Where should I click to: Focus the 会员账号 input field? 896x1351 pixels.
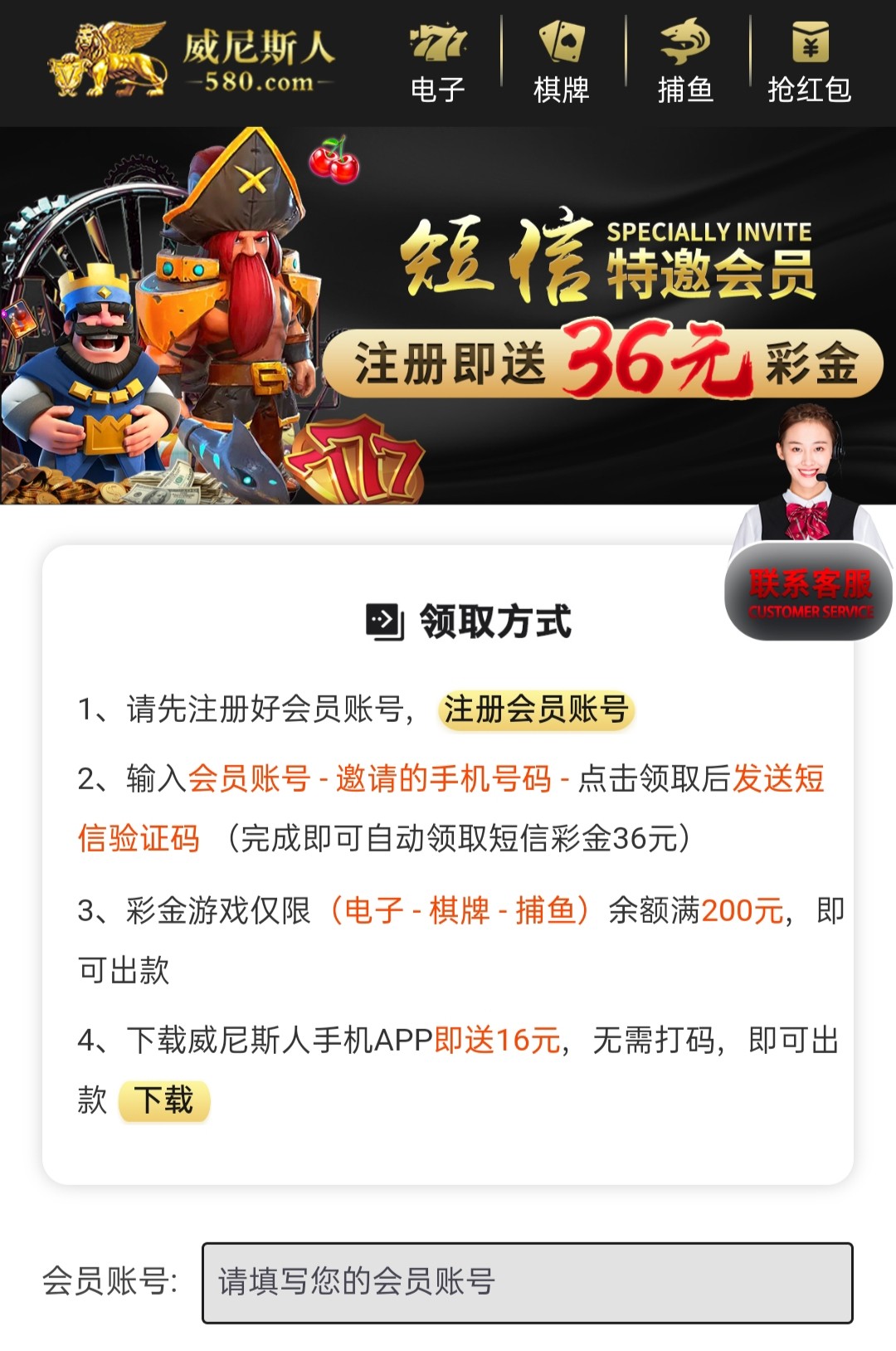[527, 1282]
